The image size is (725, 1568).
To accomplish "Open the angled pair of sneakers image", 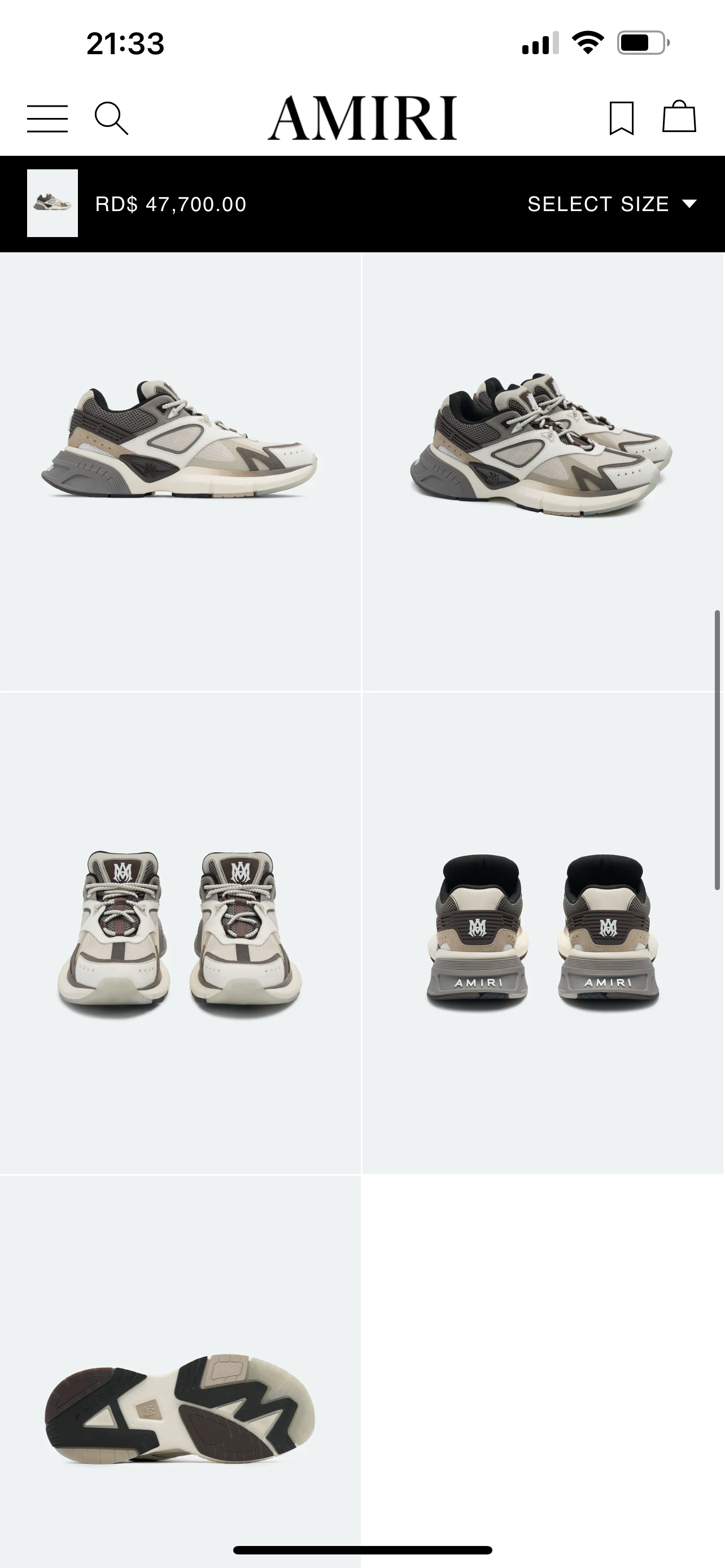I will 543,472.
